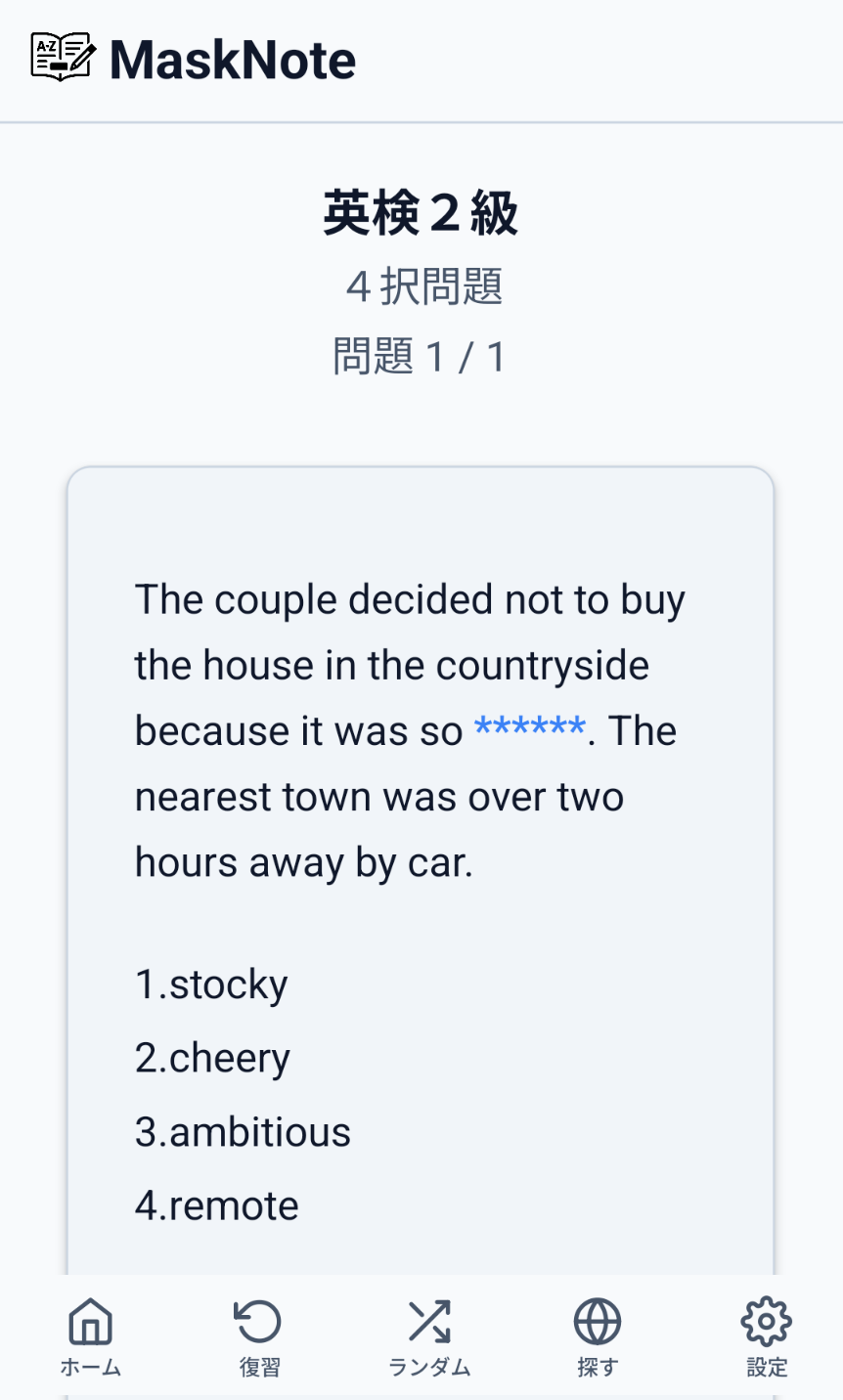Open random mode via the shuffle icon
843x1400 pixels.
(x=428, y=1320)
